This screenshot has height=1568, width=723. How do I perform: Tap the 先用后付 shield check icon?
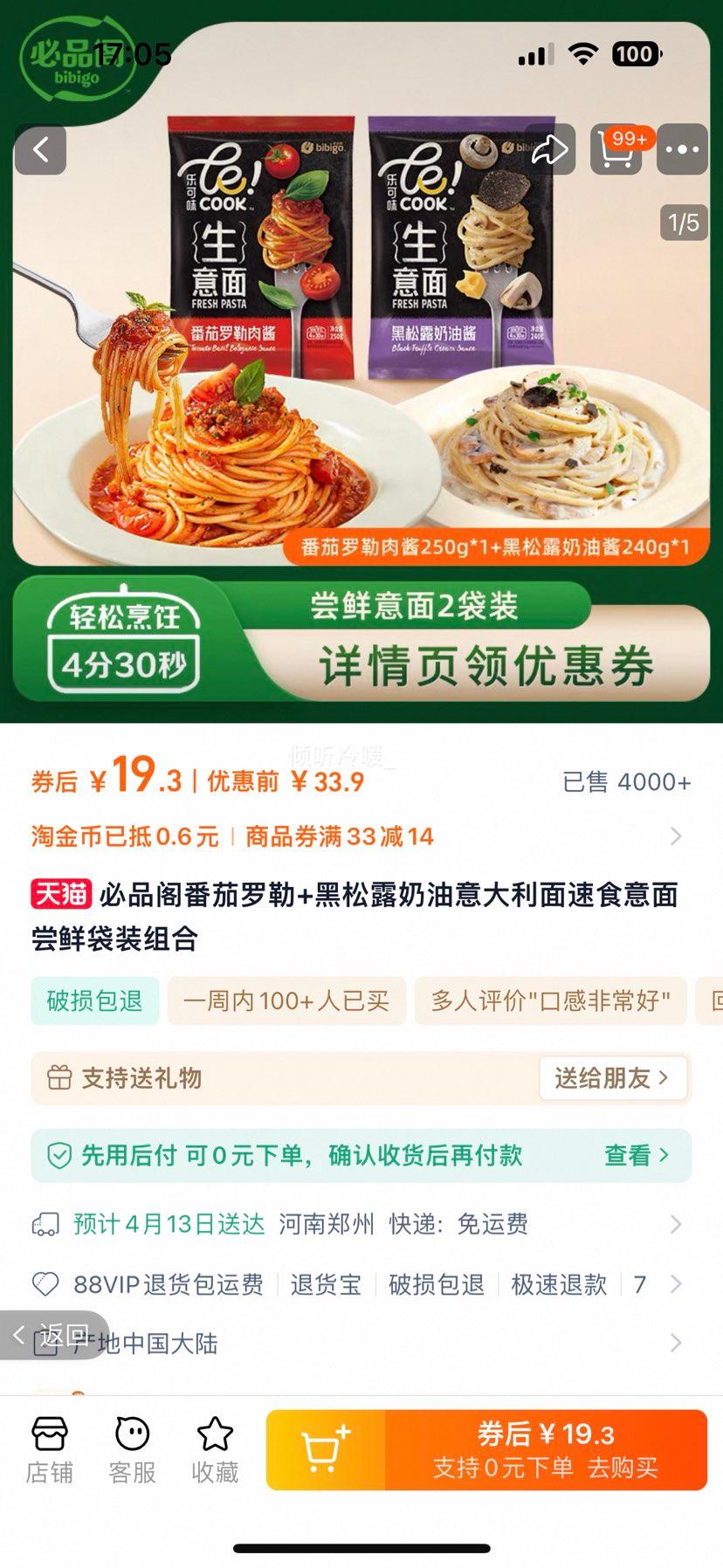59,1155
